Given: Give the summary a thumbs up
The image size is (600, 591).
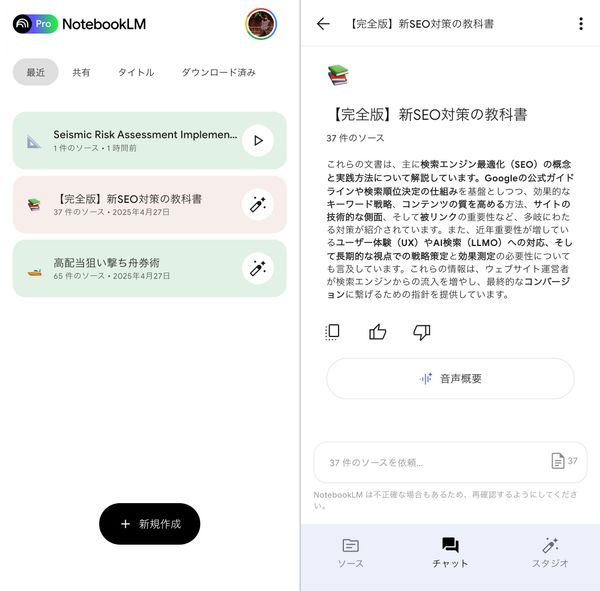Looking at the screenshot, I should click(x=377, y=332).
